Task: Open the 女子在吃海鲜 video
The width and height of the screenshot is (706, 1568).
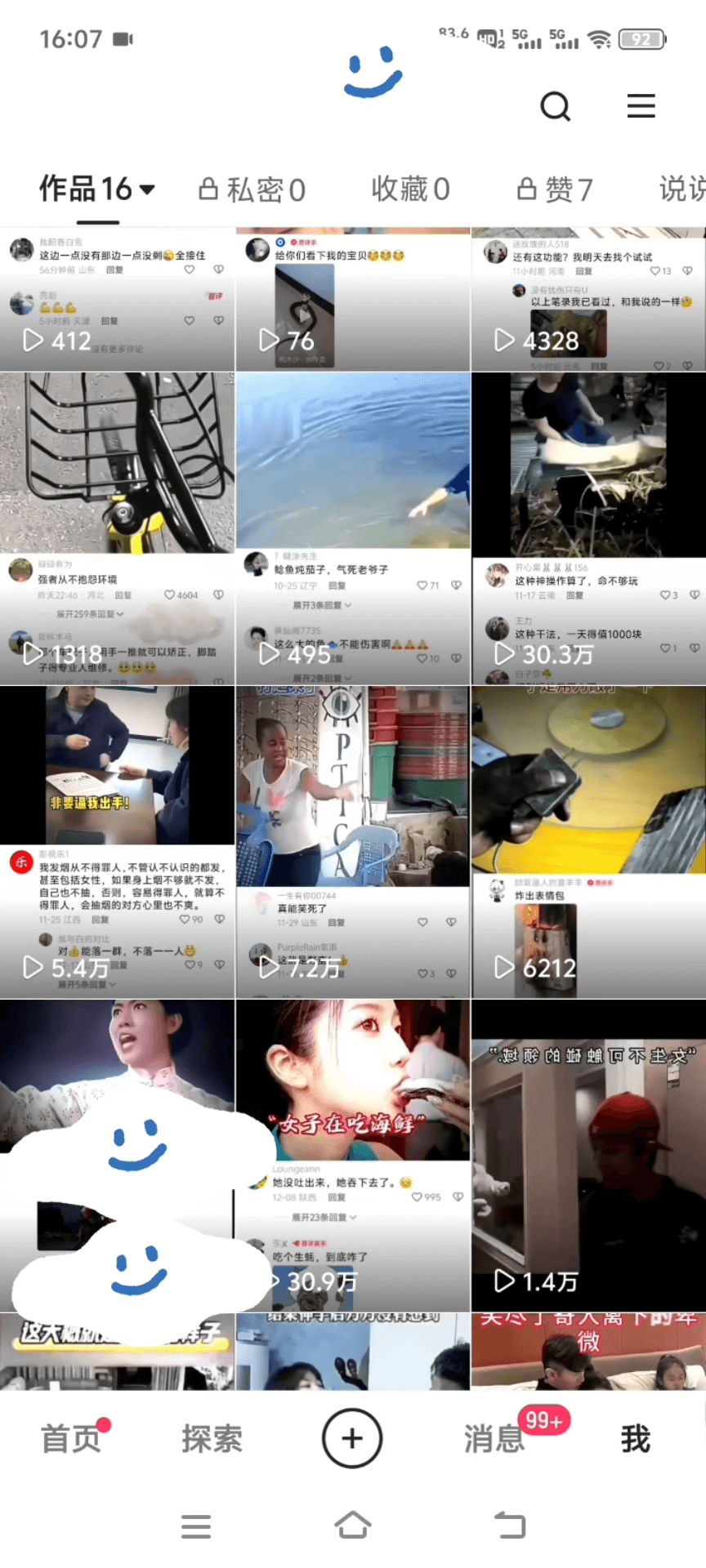Action: 353,1156
